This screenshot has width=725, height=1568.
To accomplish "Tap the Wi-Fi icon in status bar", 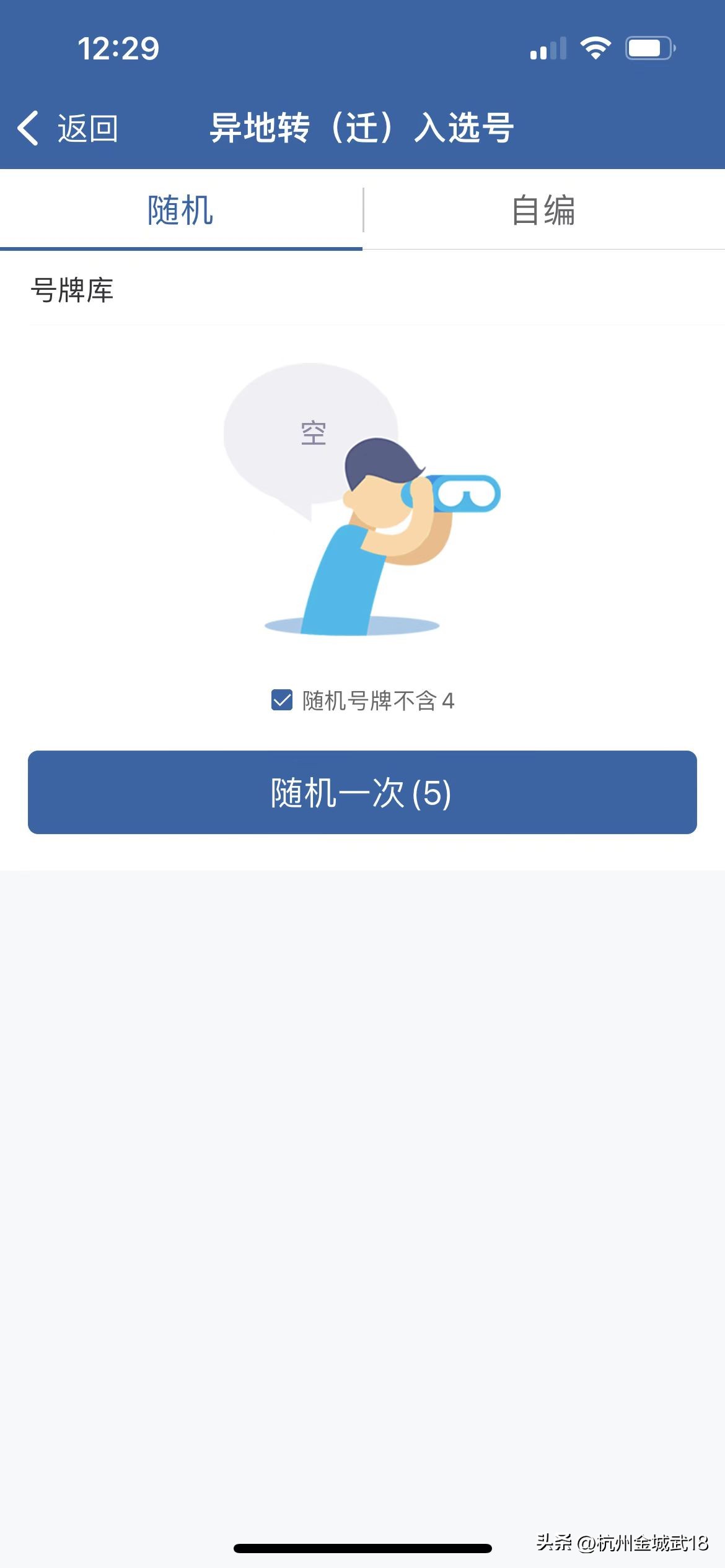I will tap(596, 50).
